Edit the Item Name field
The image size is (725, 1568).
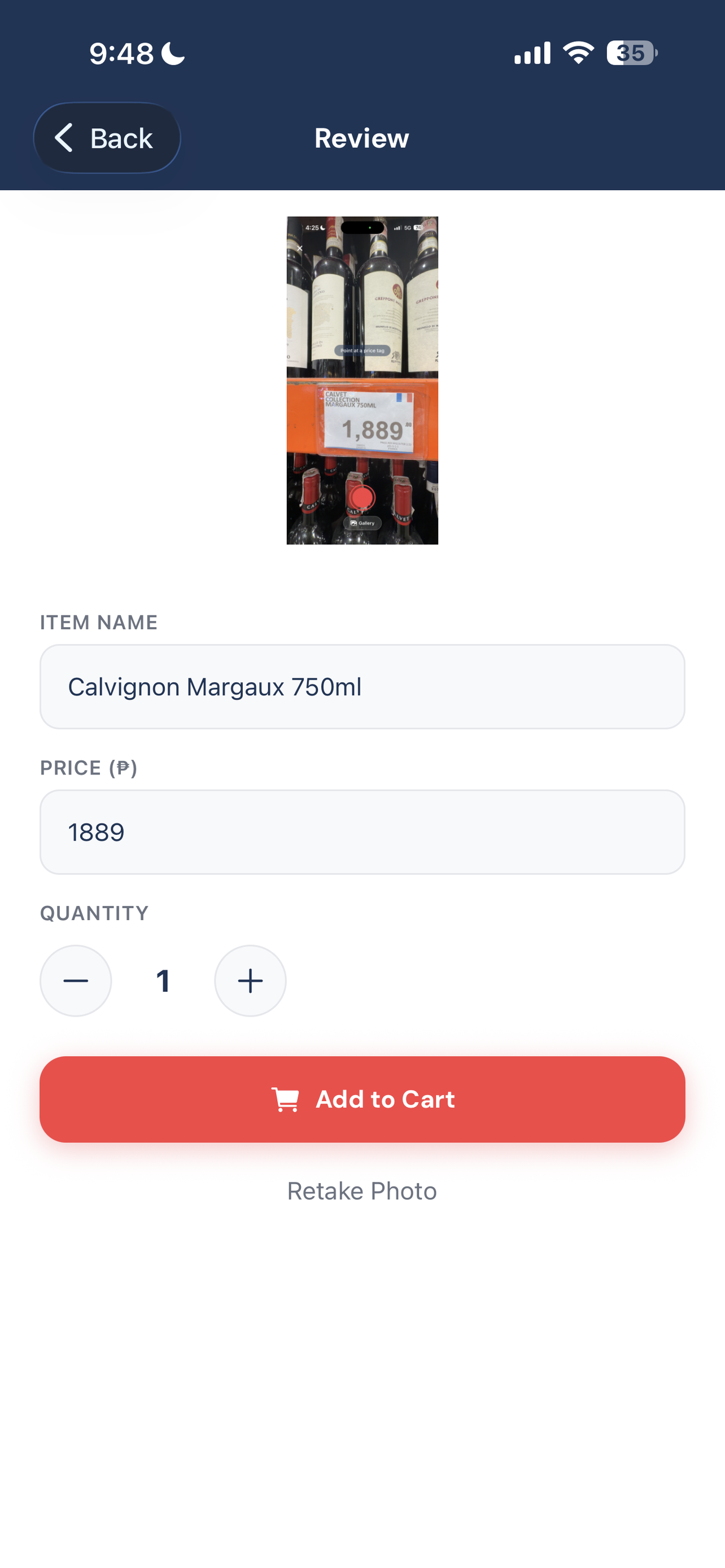pos(362,686)
